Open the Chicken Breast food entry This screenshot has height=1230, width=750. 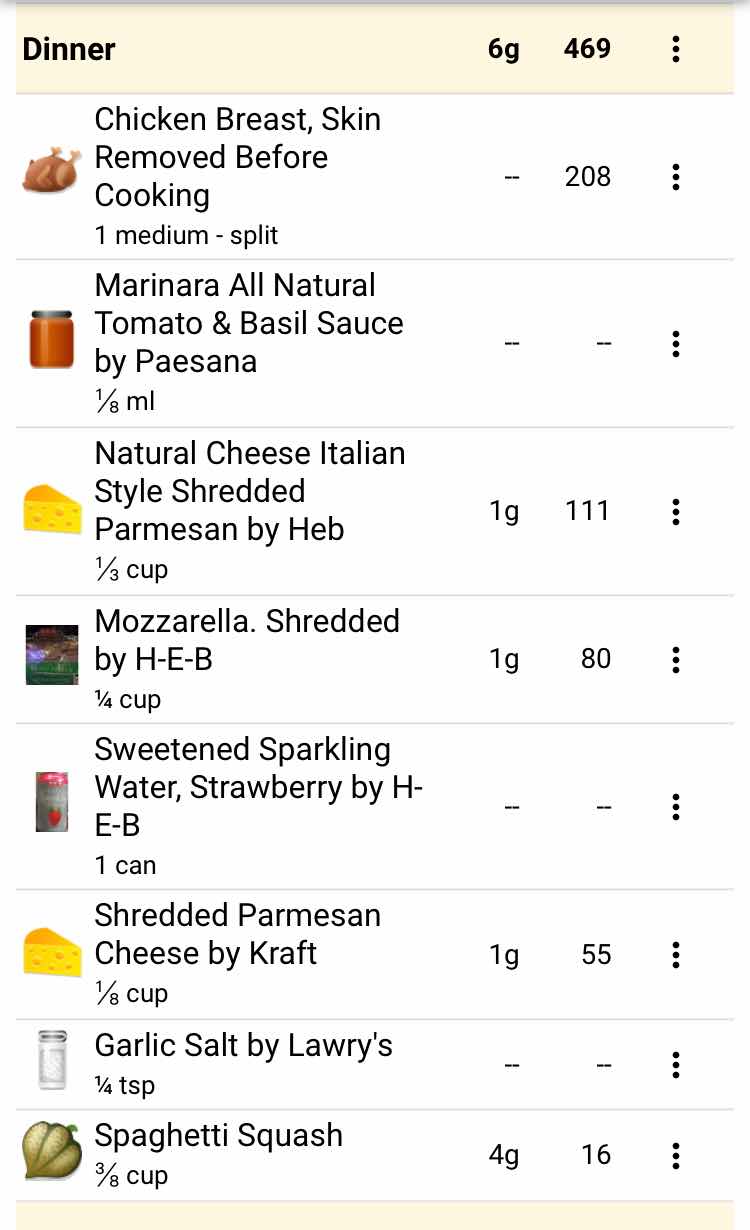coord(237,176)
